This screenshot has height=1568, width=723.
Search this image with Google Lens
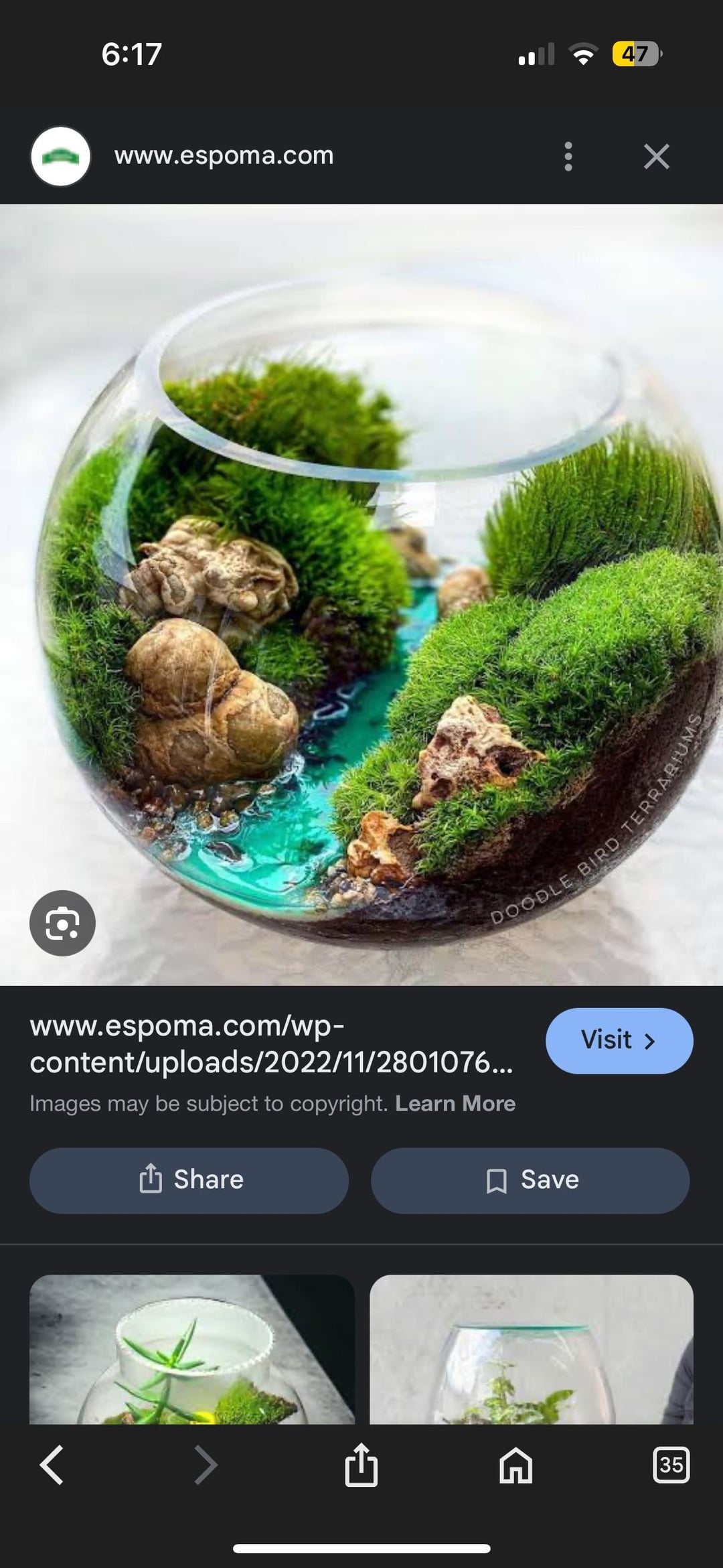pos(62,922)
